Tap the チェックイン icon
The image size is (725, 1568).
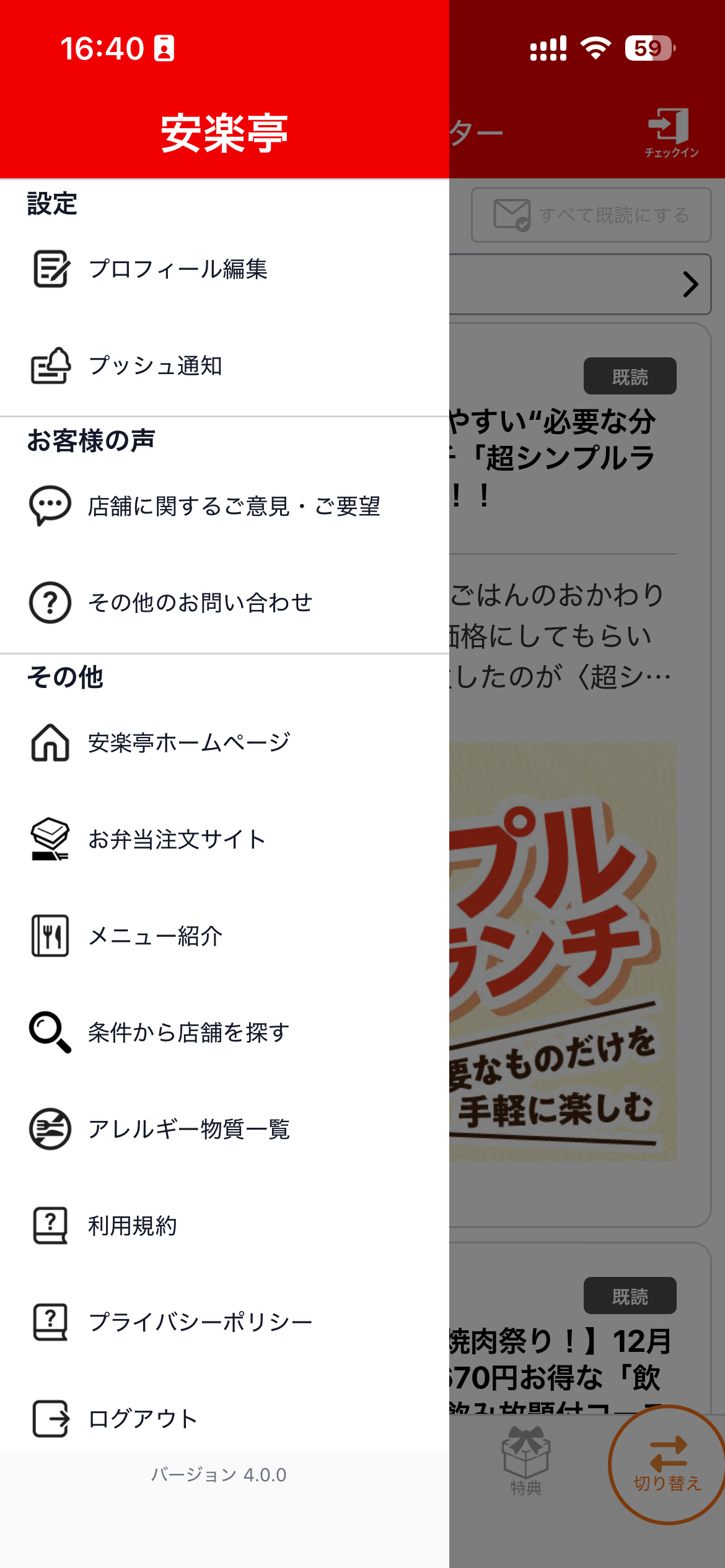pyautogui.click(x=669, y=127)
